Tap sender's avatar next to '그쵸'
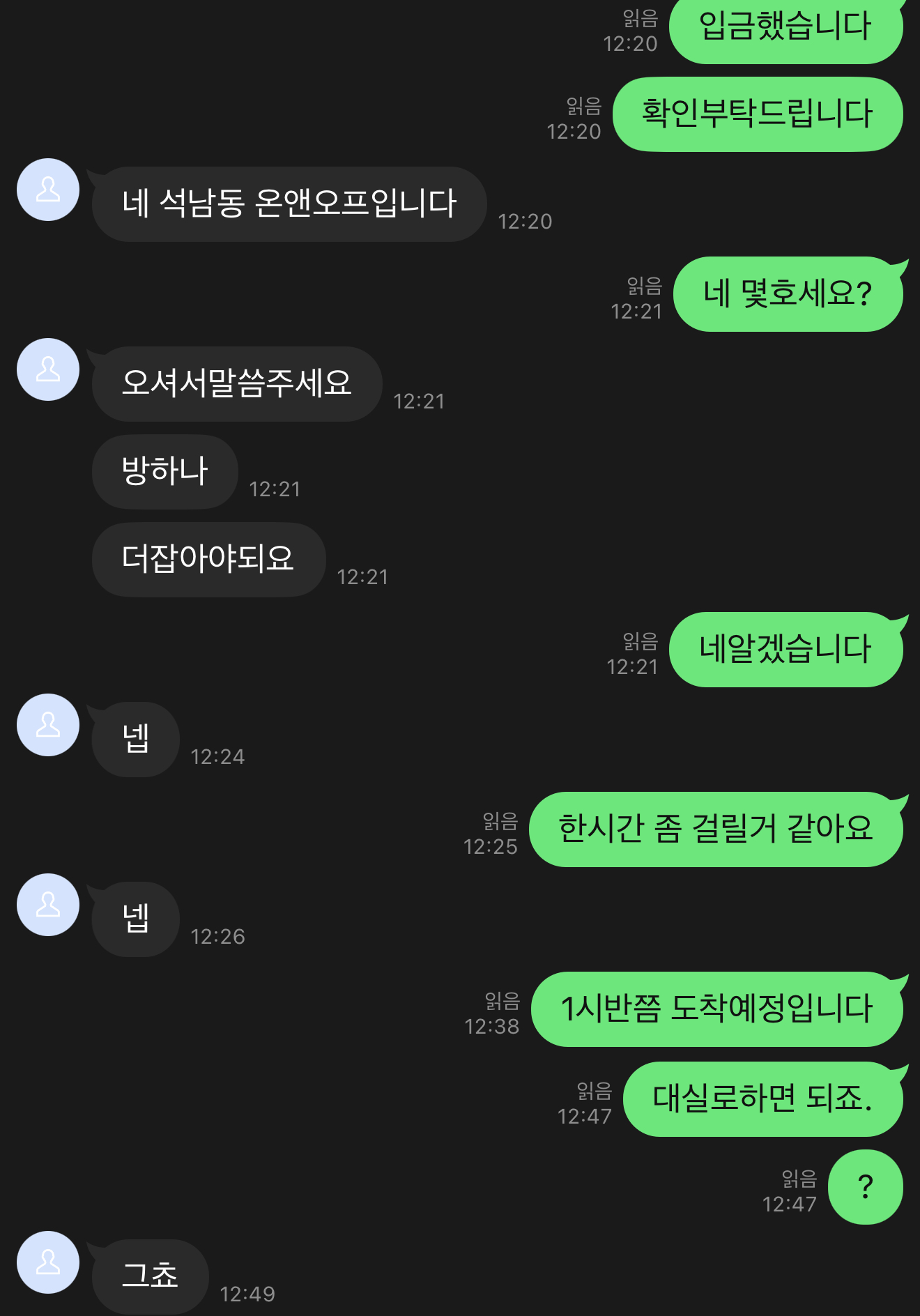 [x=48, y=1262]
